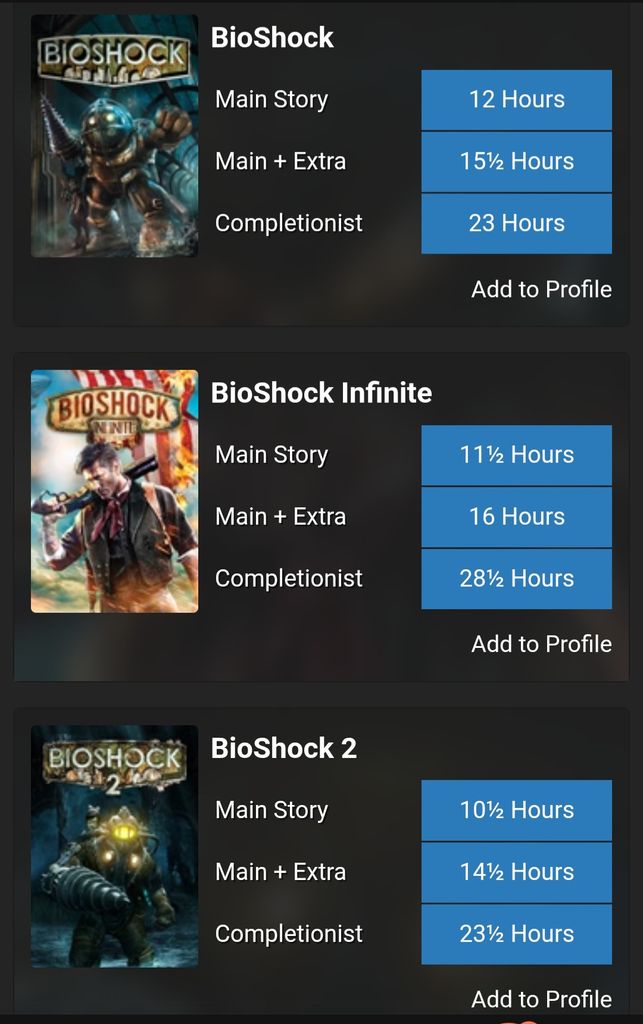The image size is (643, 1024).
Task: Tap the BioShock Infinite cover image
Action: [x=114, y=491]
